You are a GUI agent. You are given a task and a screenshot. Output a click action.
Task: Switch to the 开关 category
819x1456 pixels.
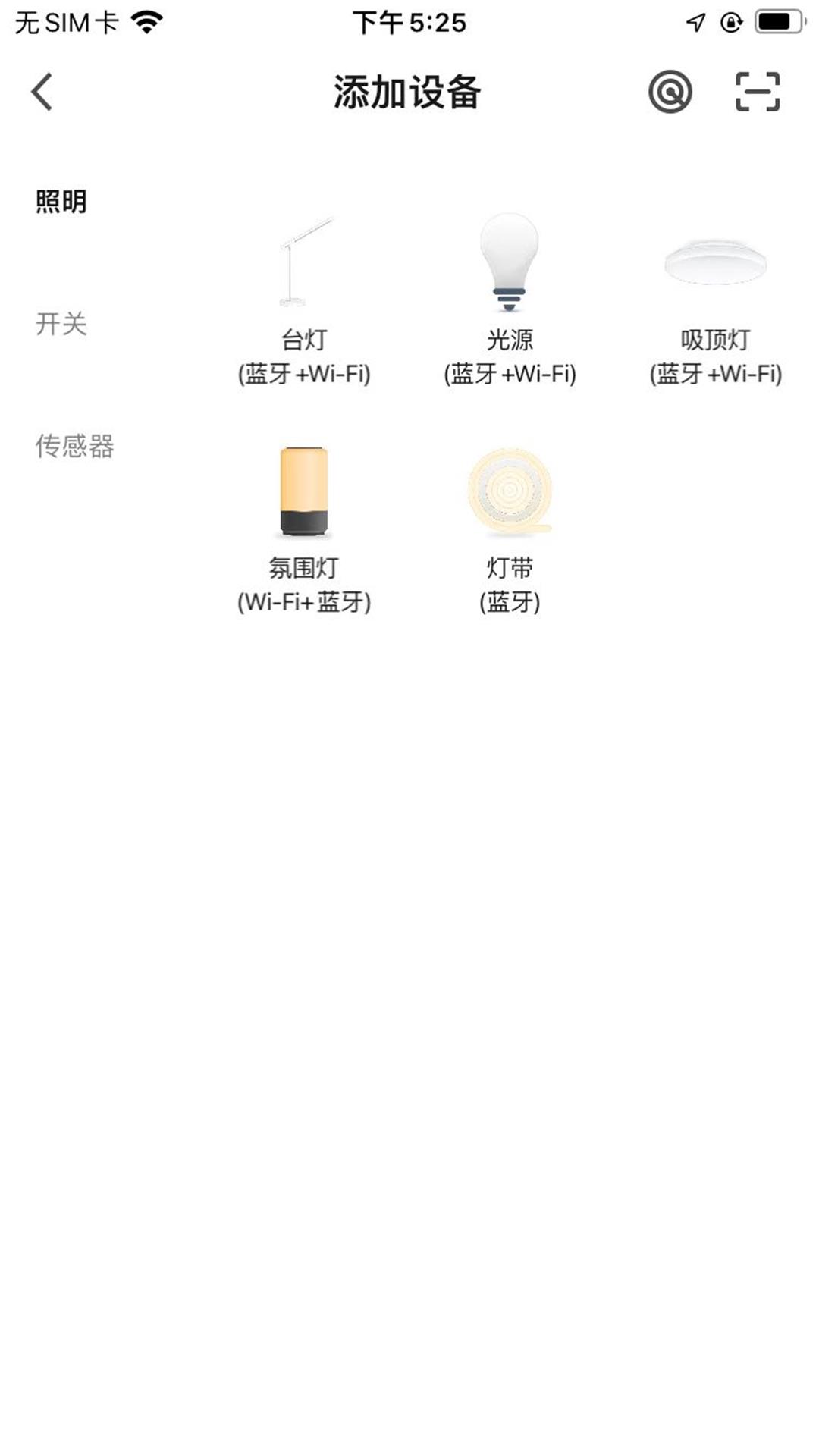[x=59, y=326]
